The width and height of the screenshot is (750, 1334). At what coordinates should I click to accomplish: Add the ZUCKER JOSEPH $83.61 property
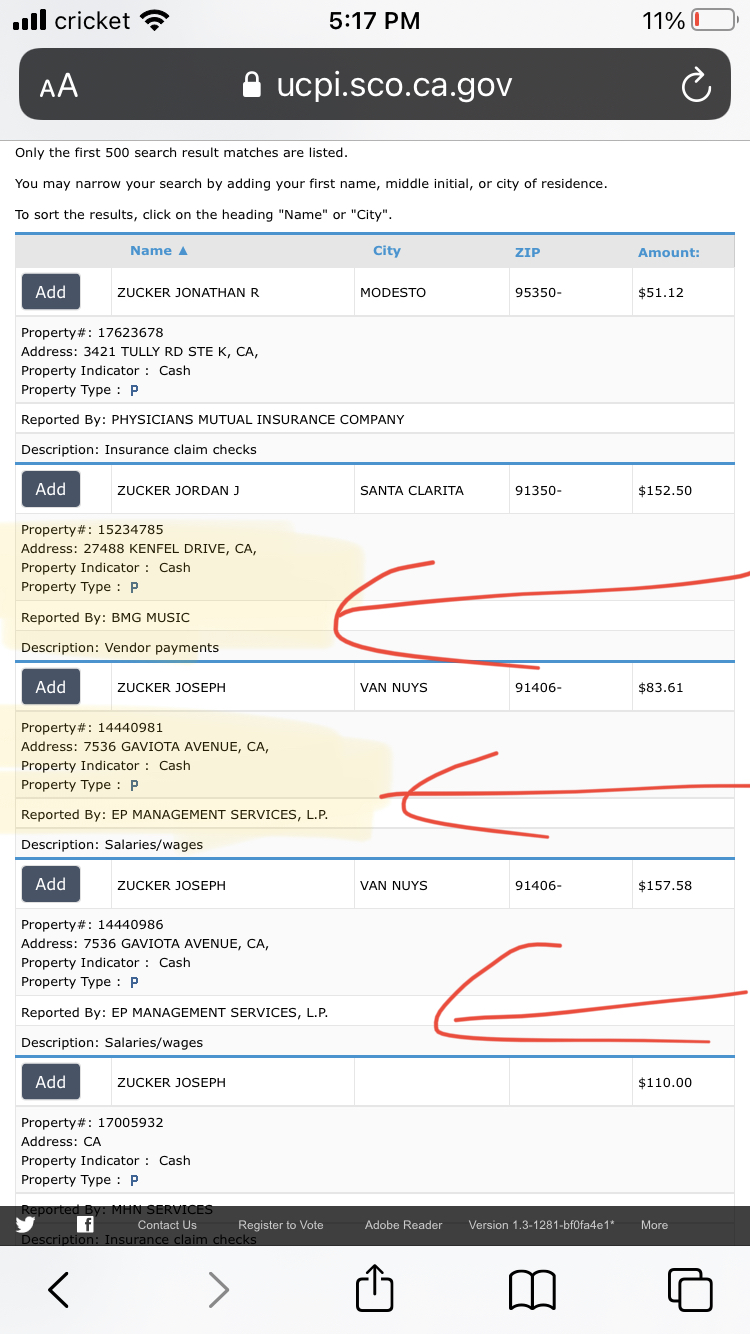click(x=51, y=687)
